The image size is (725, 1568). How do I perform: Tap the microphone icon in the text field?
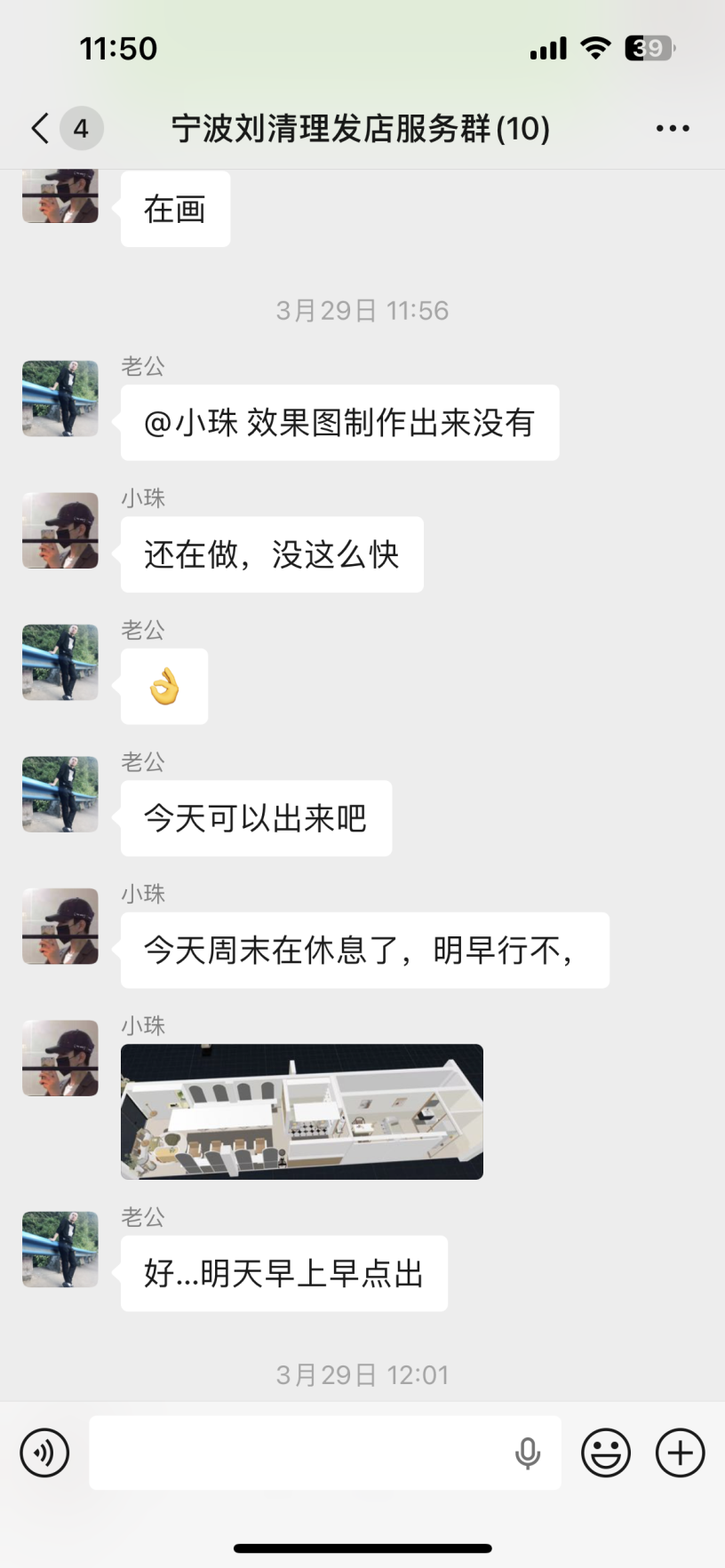[528, 1453]
